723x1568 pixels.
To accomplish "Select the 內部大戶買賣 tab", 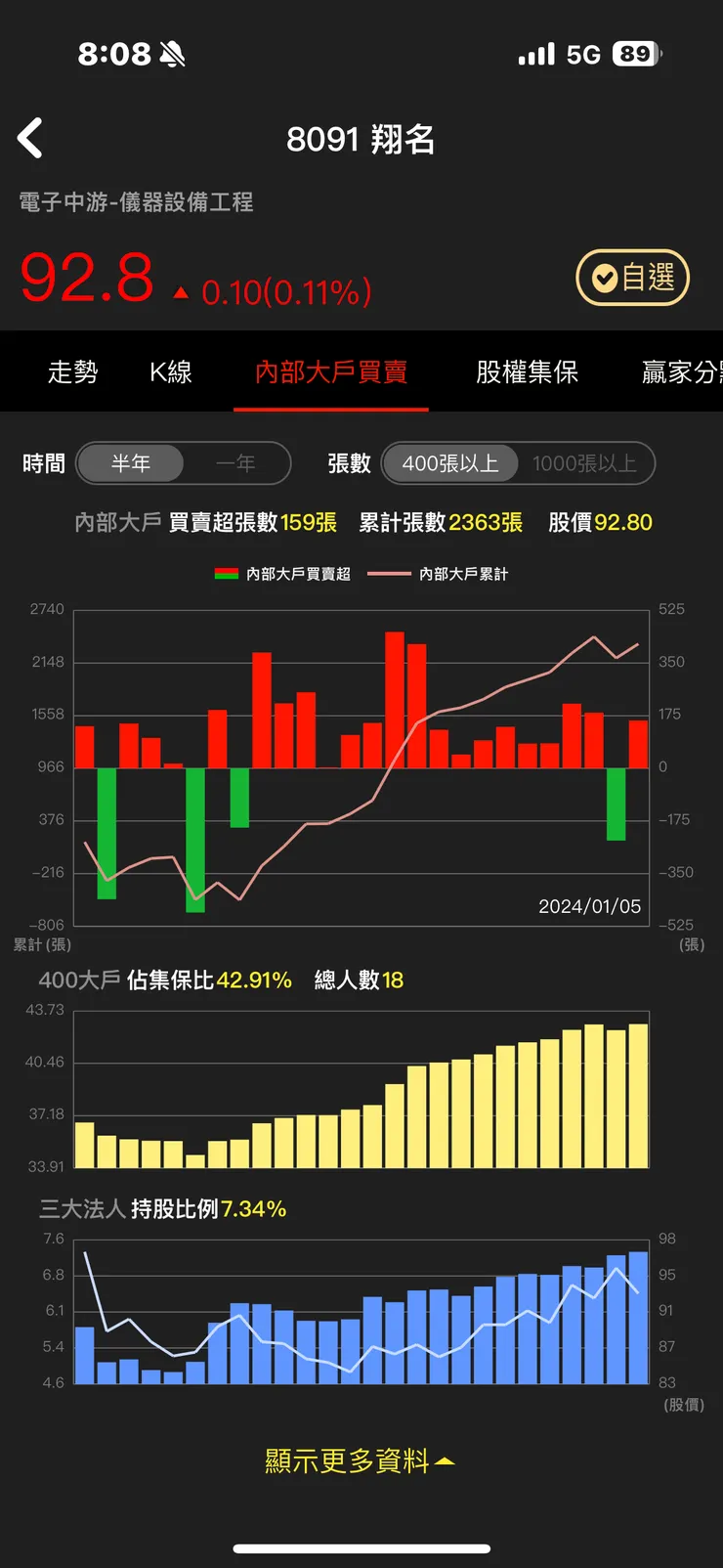I will pyautogui.click(x=330, y=372).
